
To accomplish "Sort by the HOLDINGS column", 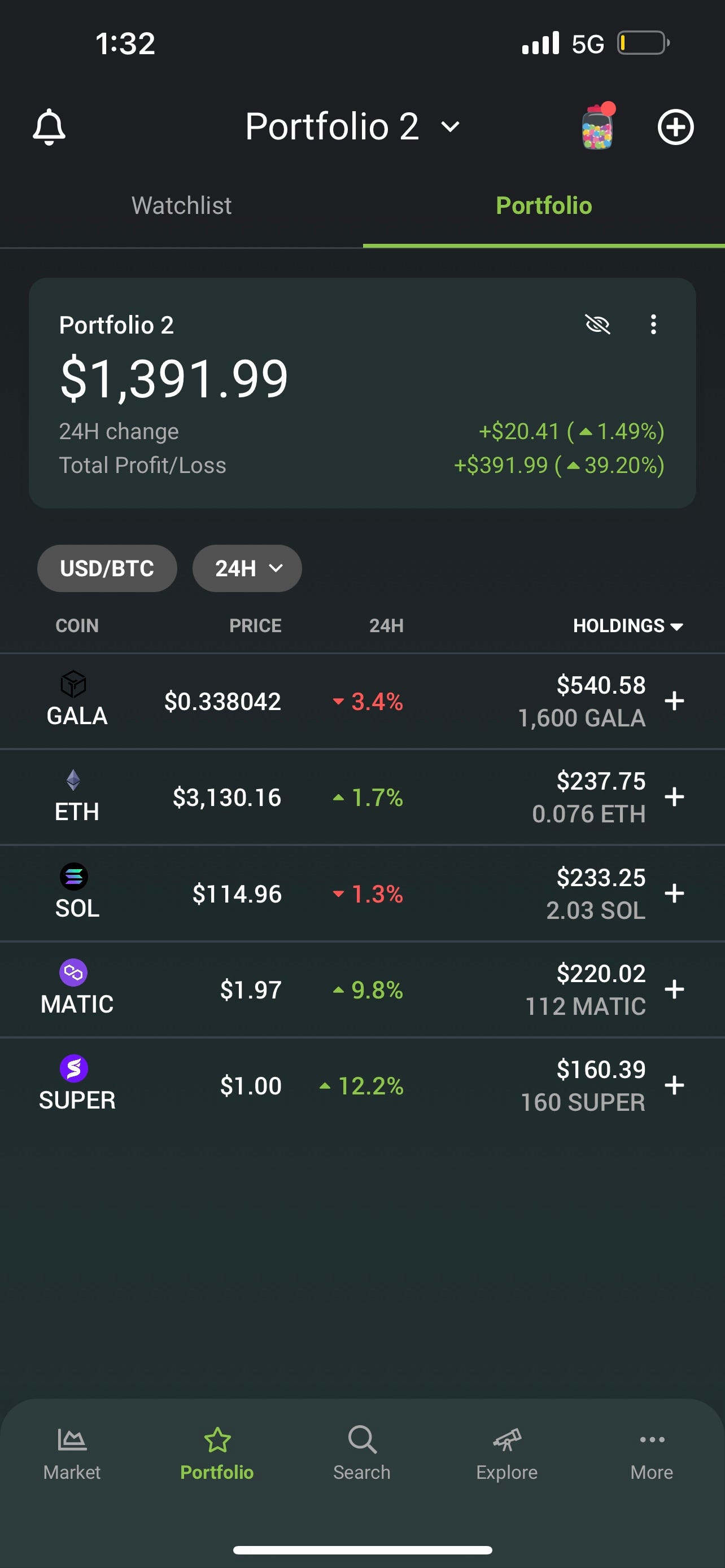I will tap(628, 626).
